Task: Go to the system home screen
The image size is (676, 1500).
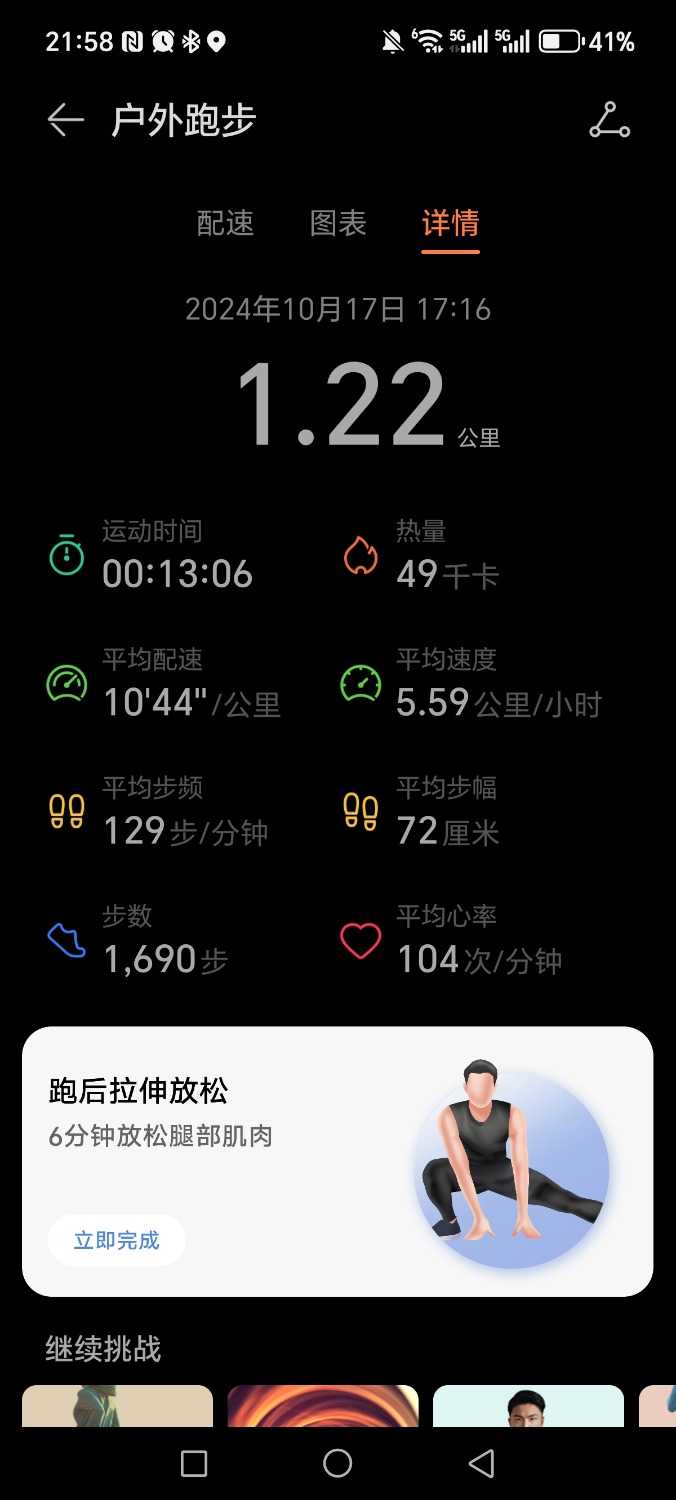Action: pos(338,1464)
